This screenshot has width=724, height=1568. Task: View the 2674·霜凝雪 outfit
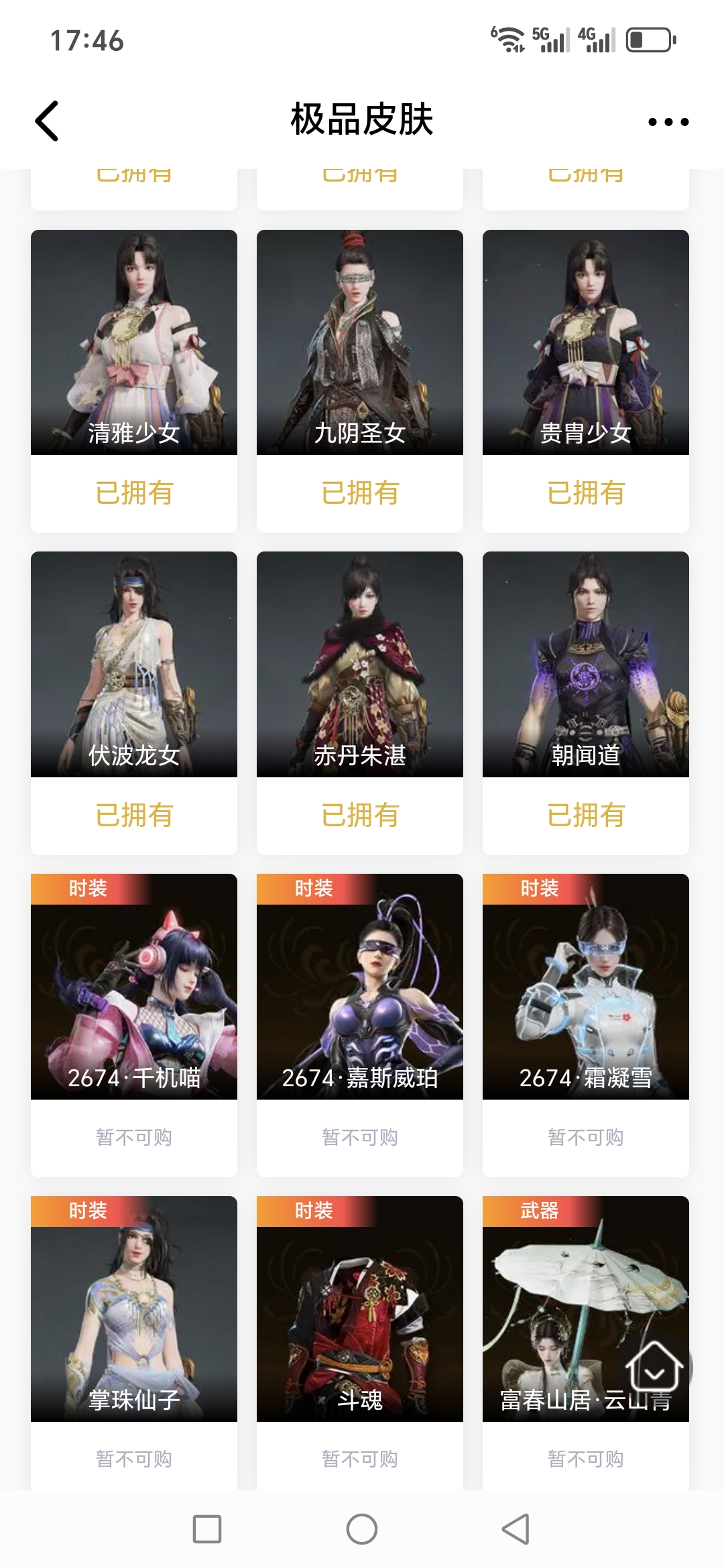[586, 986]
